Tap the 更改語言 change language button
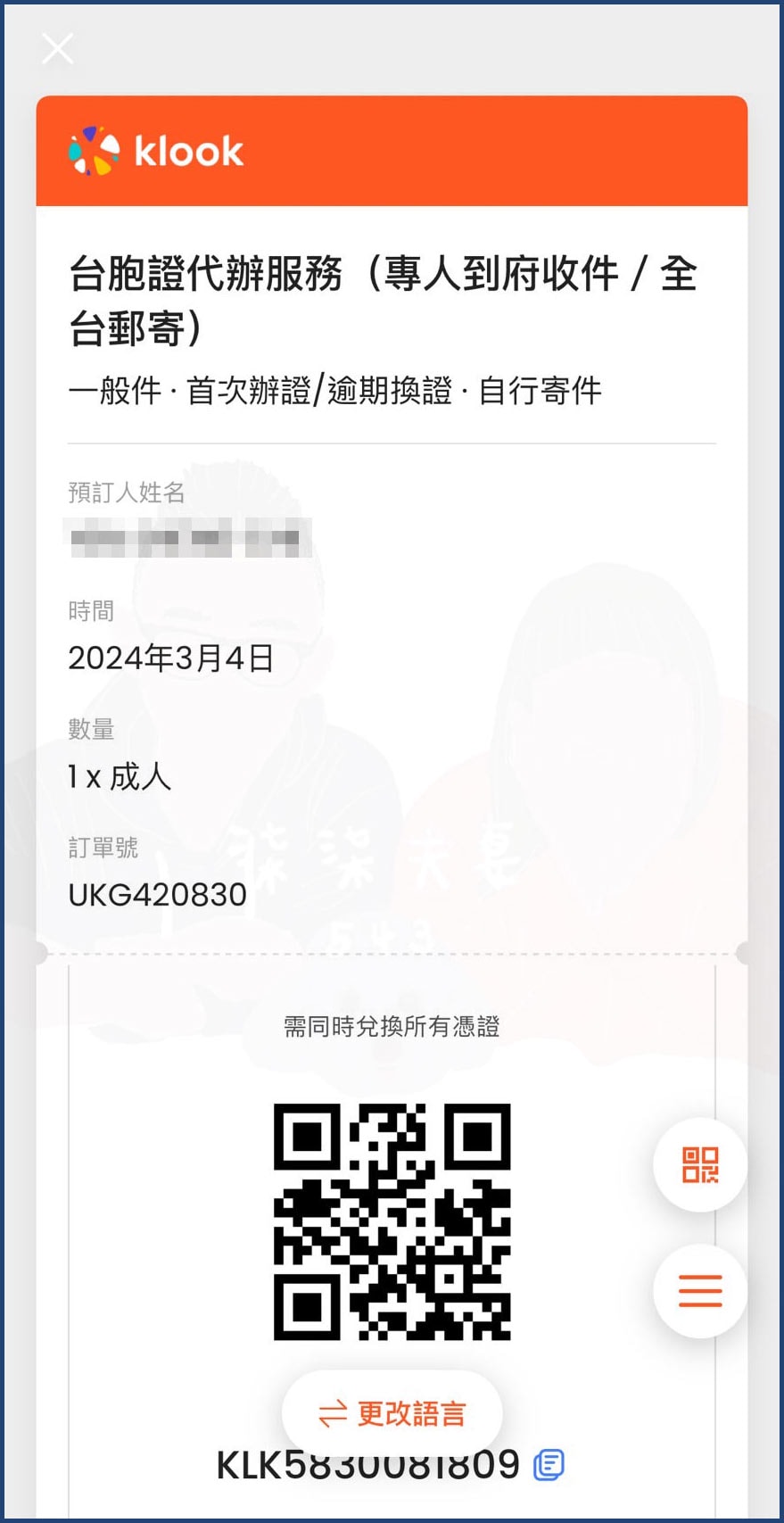The image size is (784, 1523). pyautogui.click(x=392, y=1413)
